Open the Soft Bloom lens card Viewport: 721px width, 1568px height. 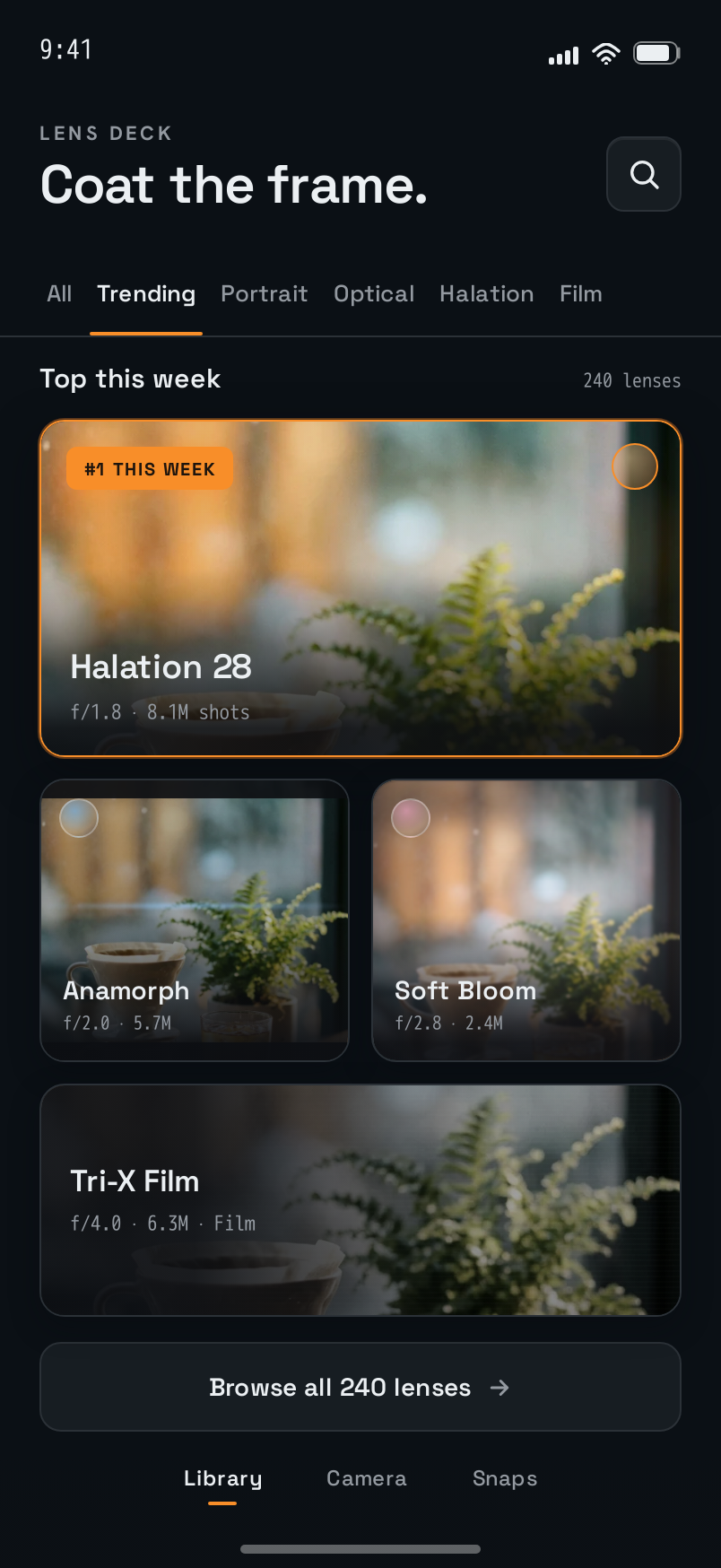pyautogui.click(x=526, y=920)
